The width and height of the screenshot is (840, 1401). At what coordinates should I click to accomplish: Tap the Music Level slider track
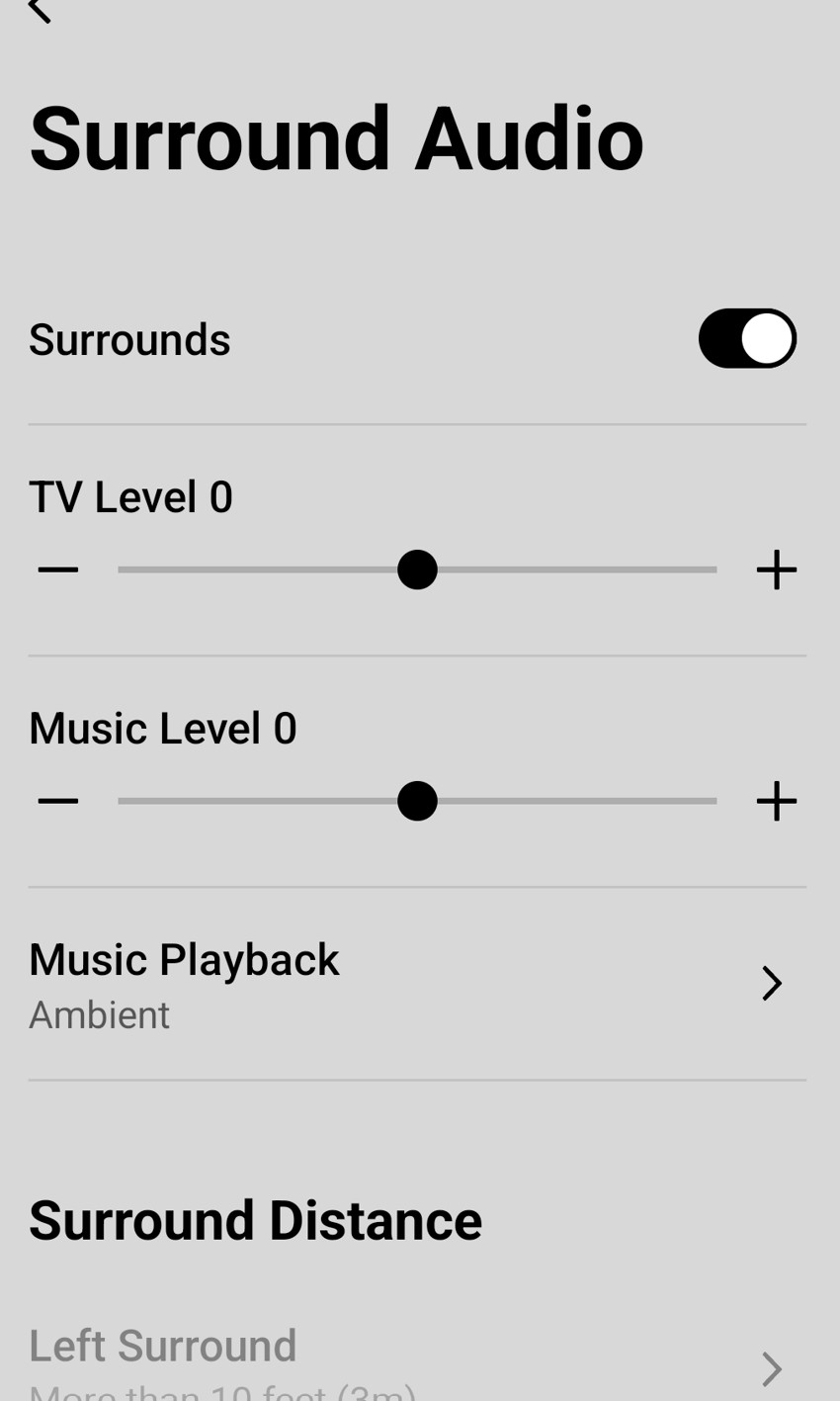pyautogui.click(x=593, y=801)
